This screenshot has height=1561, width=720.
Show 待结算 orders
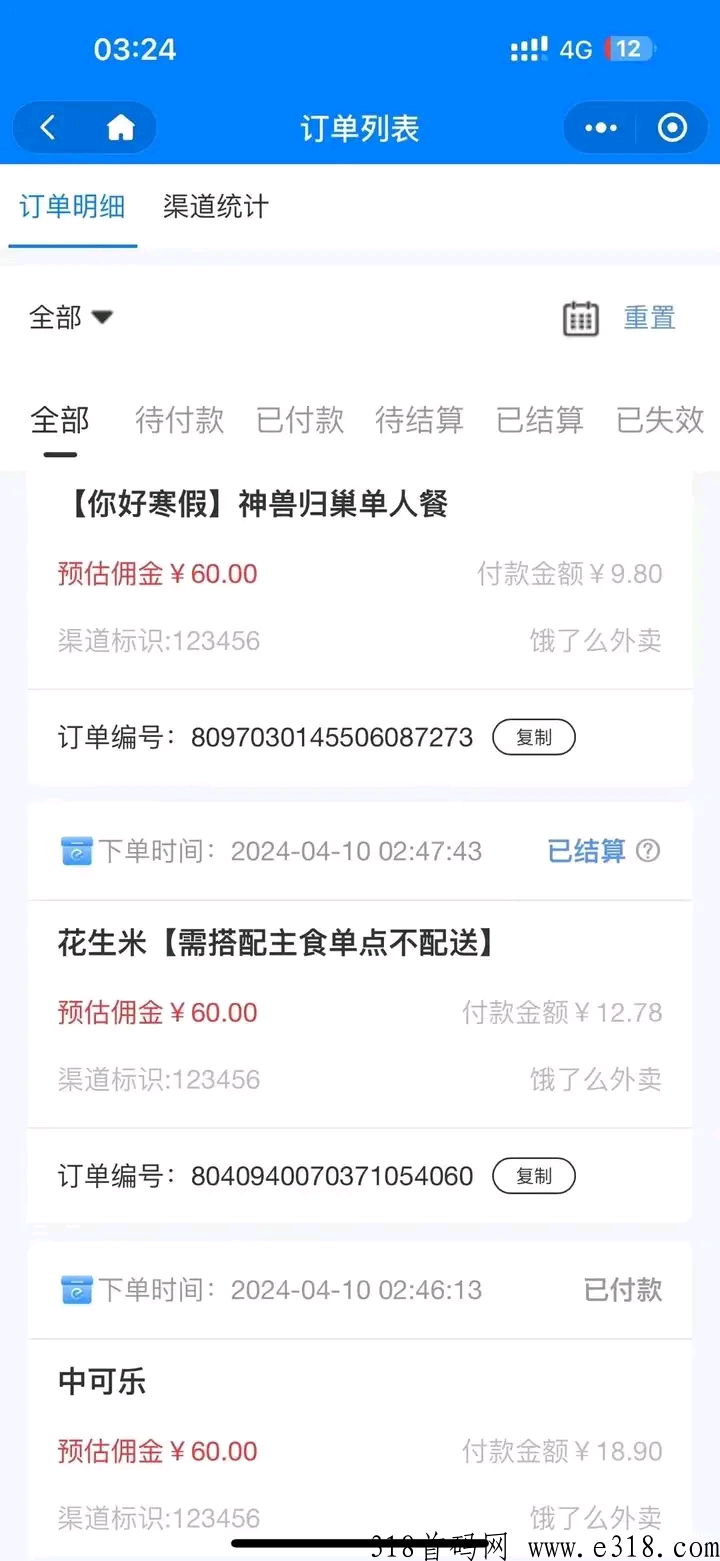coord(420,420)
